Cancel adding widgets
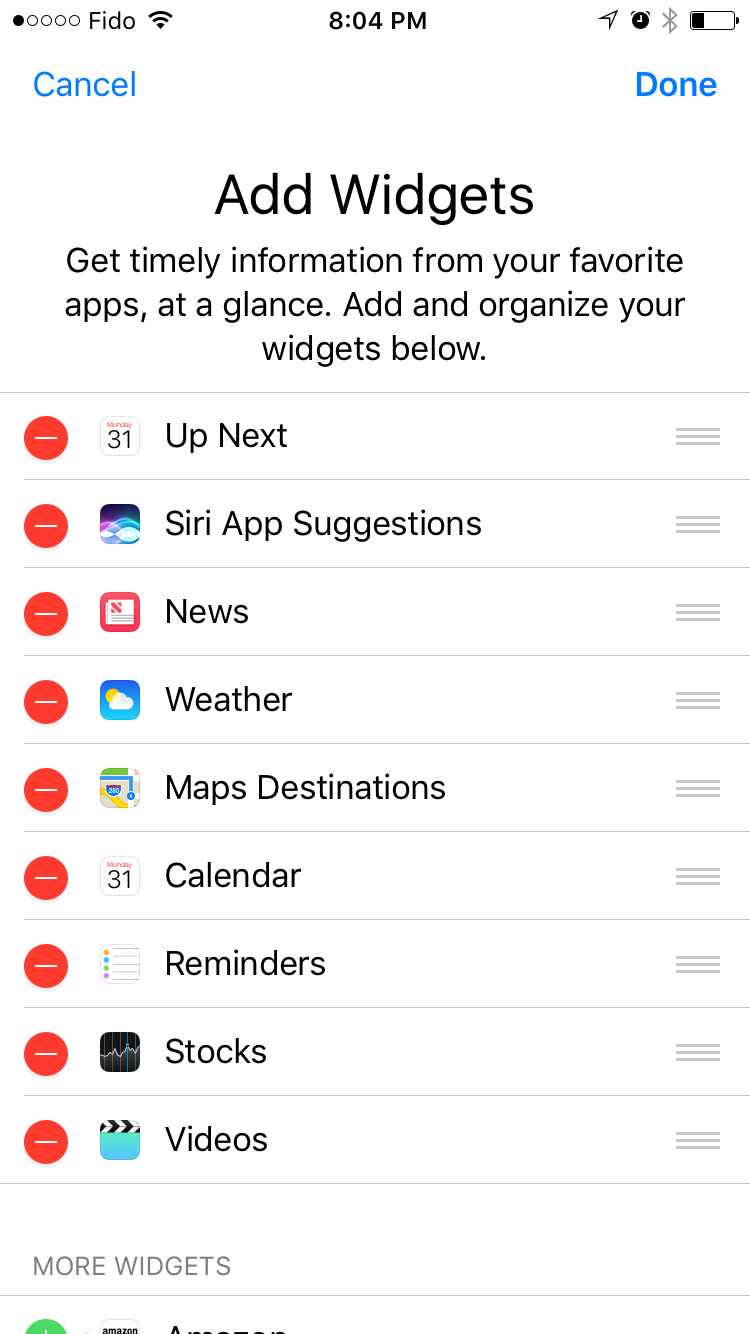Image resolution: width=750 pixels, height=1334 pixels. tap(85, 85)
